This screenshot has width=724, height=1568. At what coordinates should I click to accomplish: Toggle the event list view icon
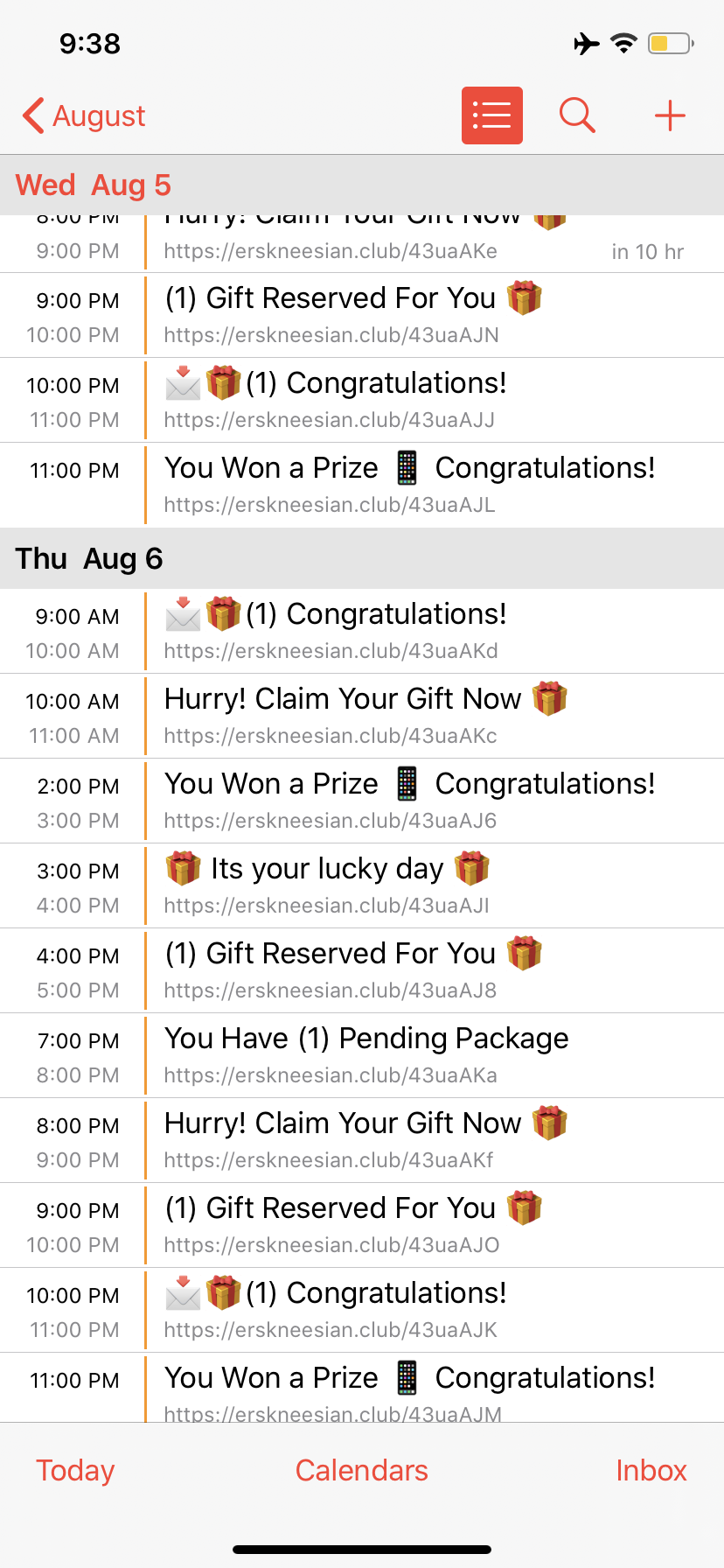tap(491, 115)
